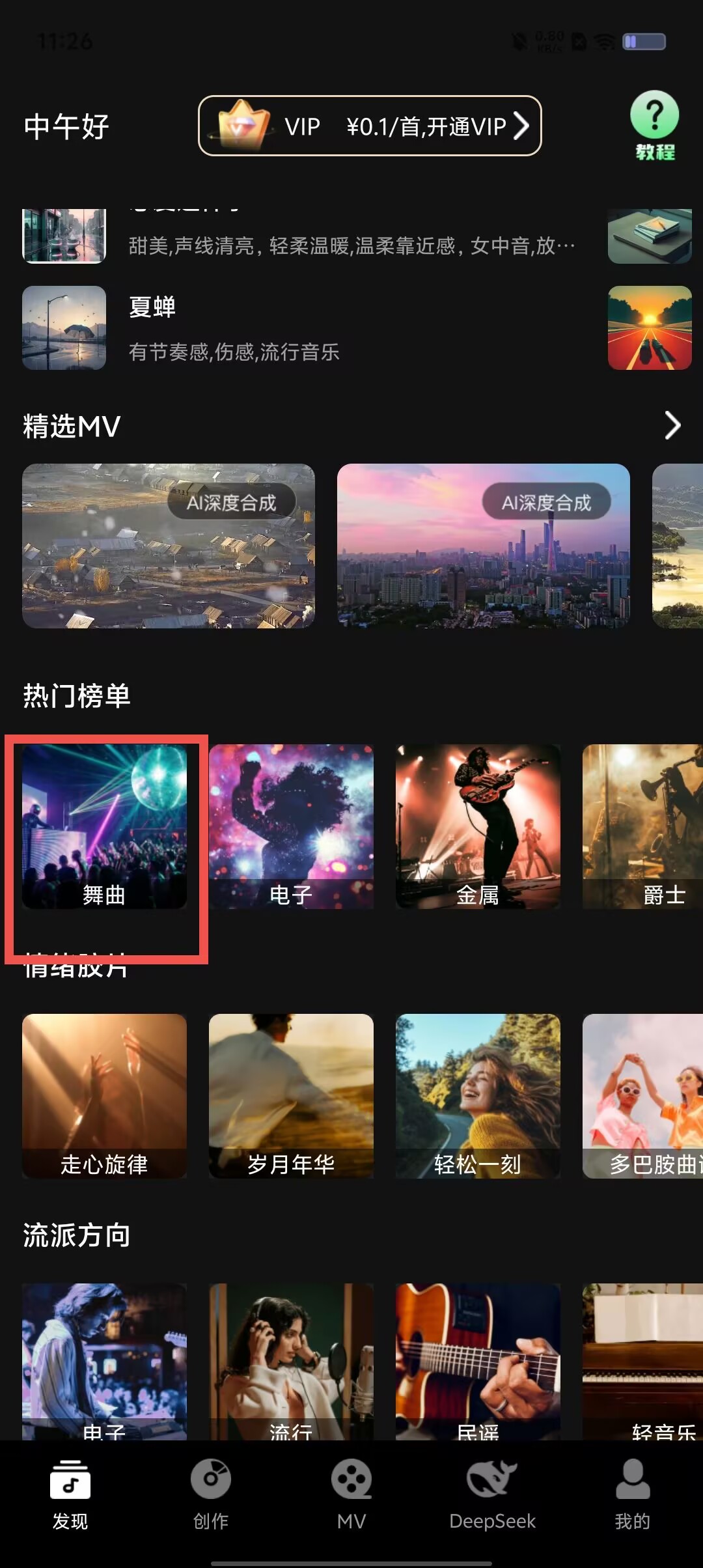The width and height of the screenshot is (703, 1568).
Task: Open the 民谣 genre tile
Action: [x=478, y=1362]
